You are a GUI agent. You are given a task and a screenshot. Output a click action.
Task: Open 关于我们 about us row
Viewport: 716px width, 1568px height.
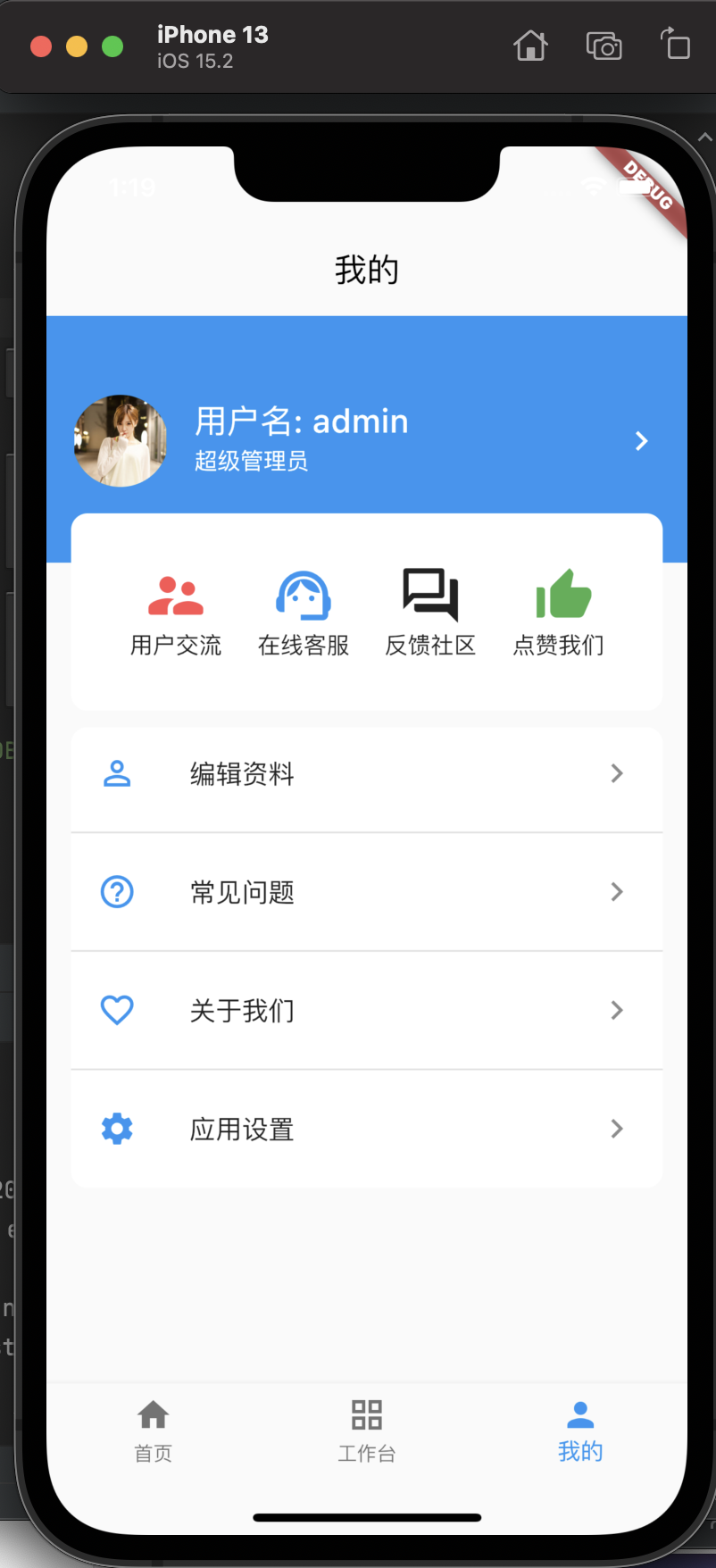click(367, 1010)
